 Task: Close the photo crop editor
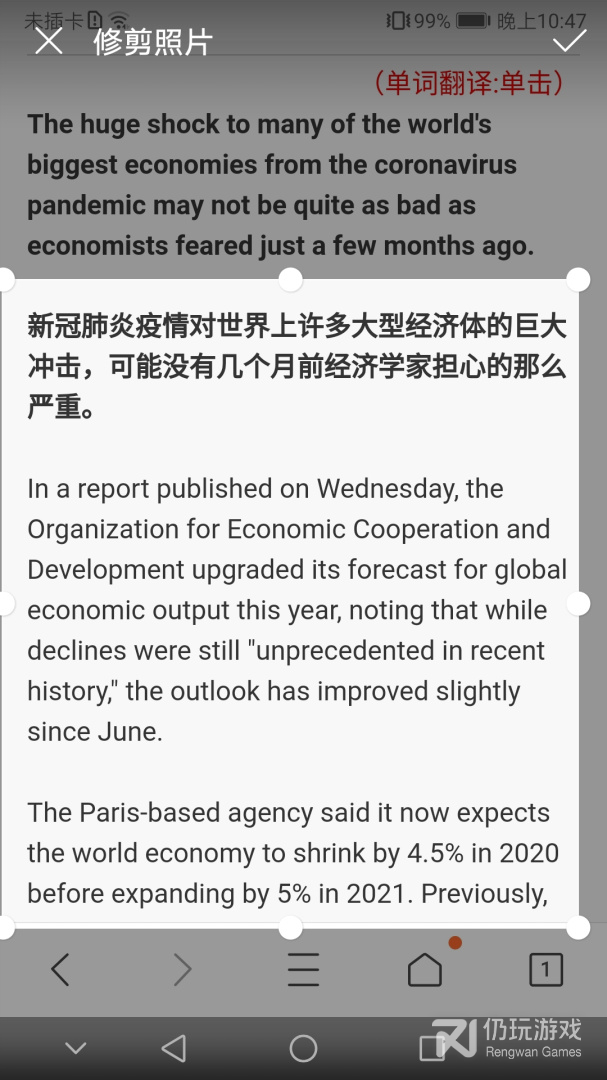pyautogui.click(x=48, y=42)
